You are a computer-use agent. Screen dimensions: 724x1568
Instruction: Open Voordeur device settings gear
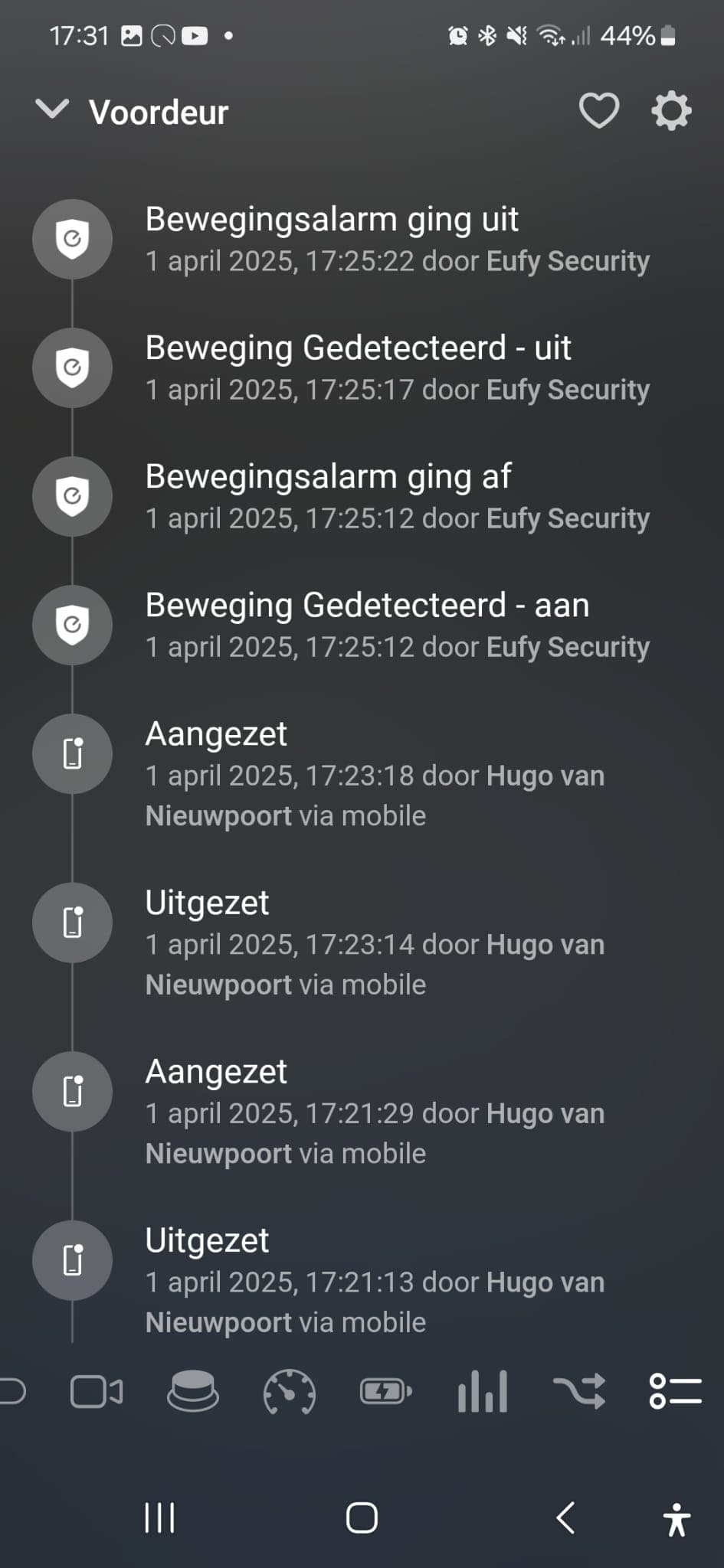tap(671, 111)
